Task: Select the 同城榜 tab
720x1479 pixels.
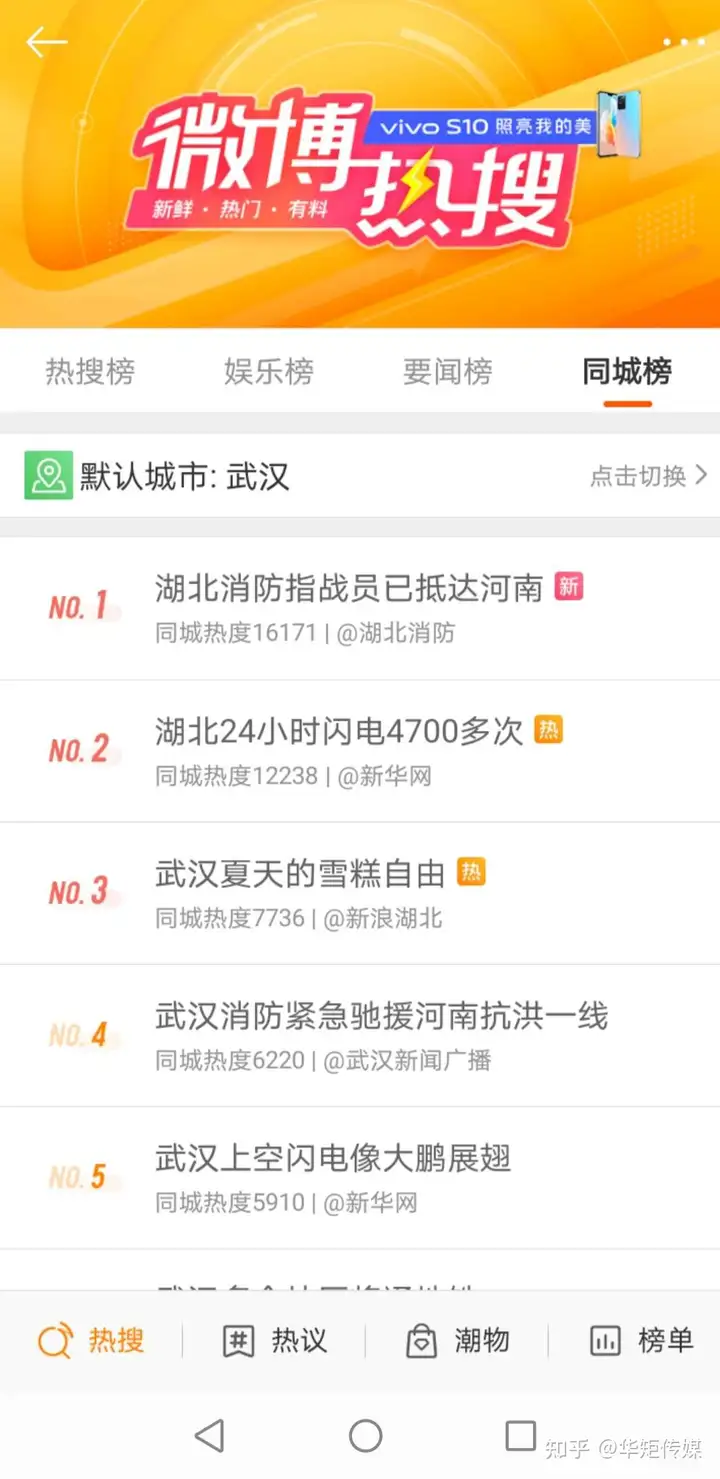Action: [627, 372]
